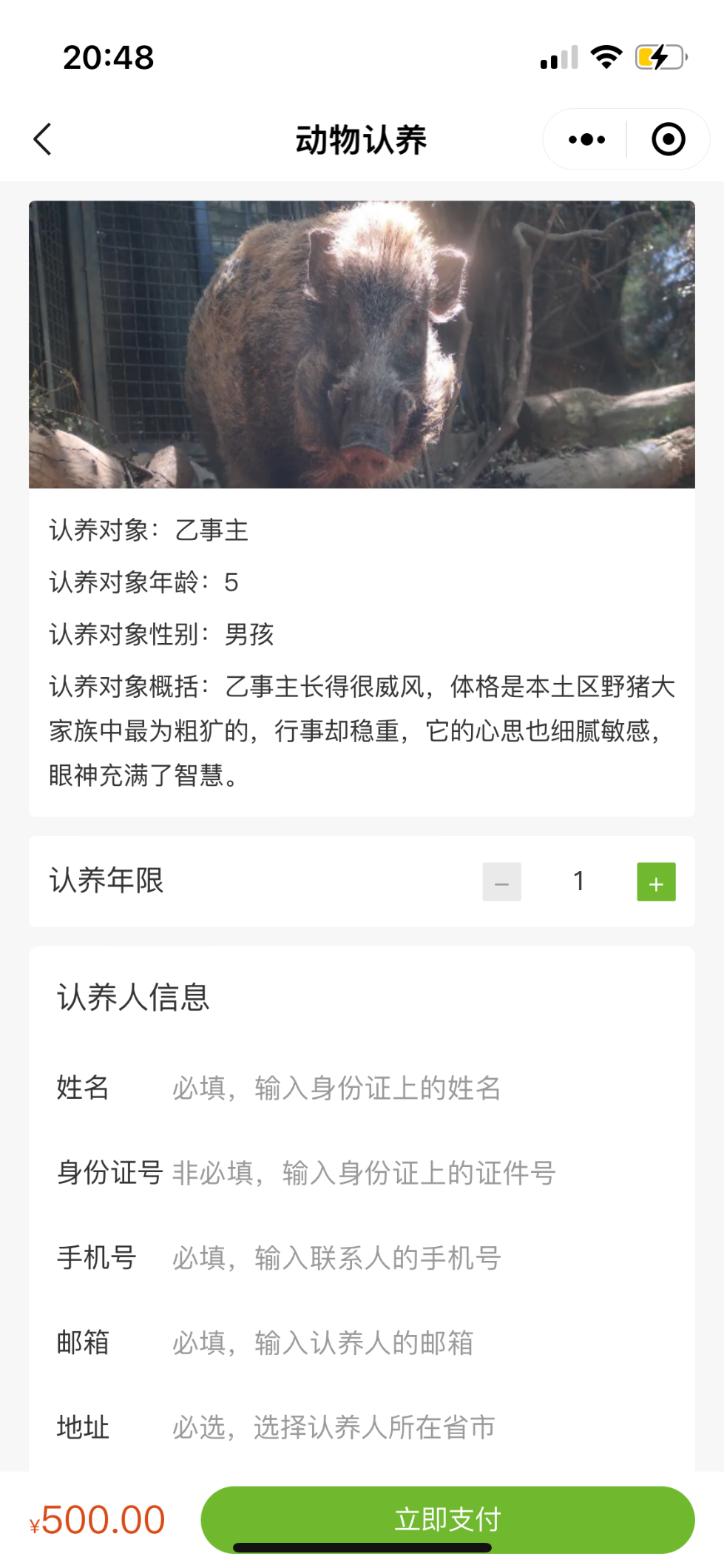
Task: Select the 手机号 input field
Action: (x=422, y=1258)
